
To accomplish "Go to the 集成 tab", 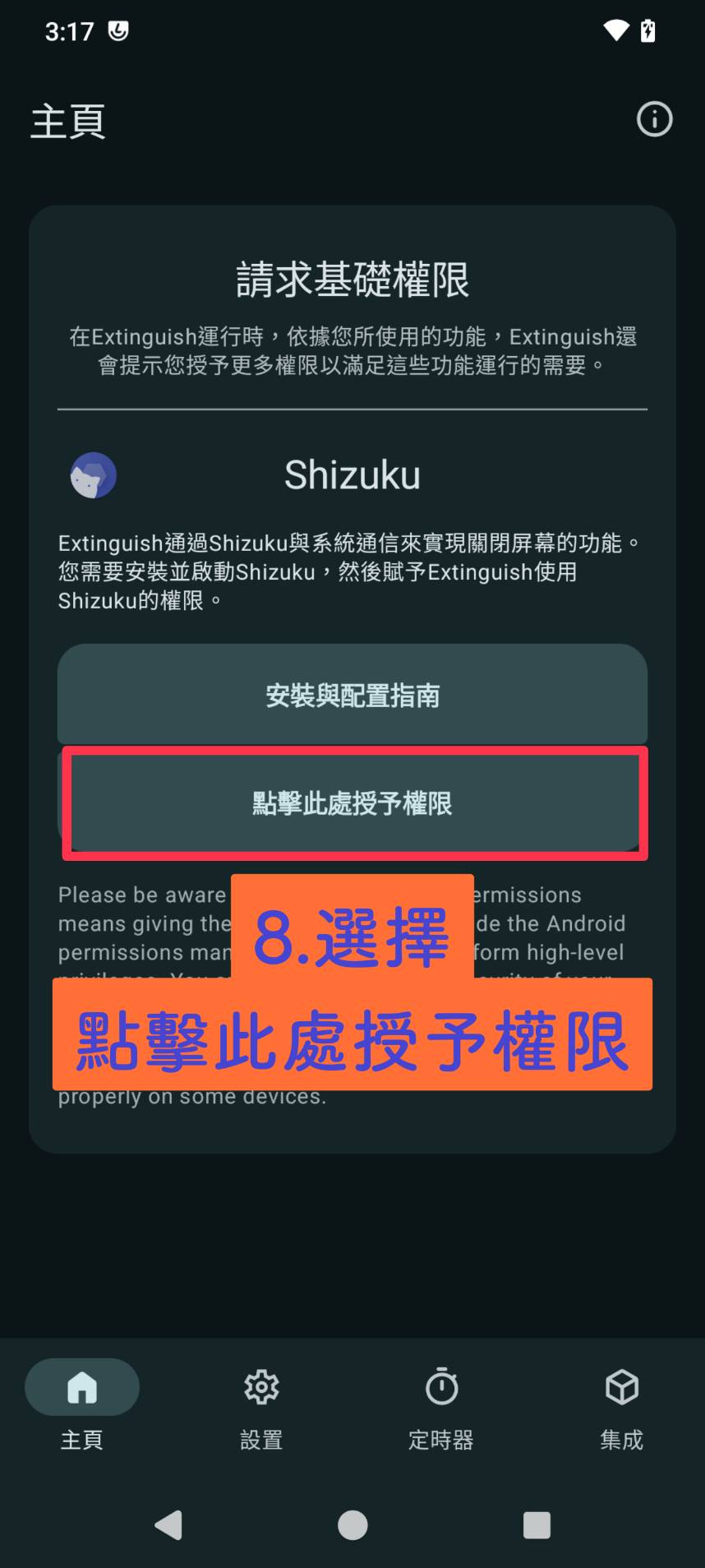I will [x=621, y=1404].
